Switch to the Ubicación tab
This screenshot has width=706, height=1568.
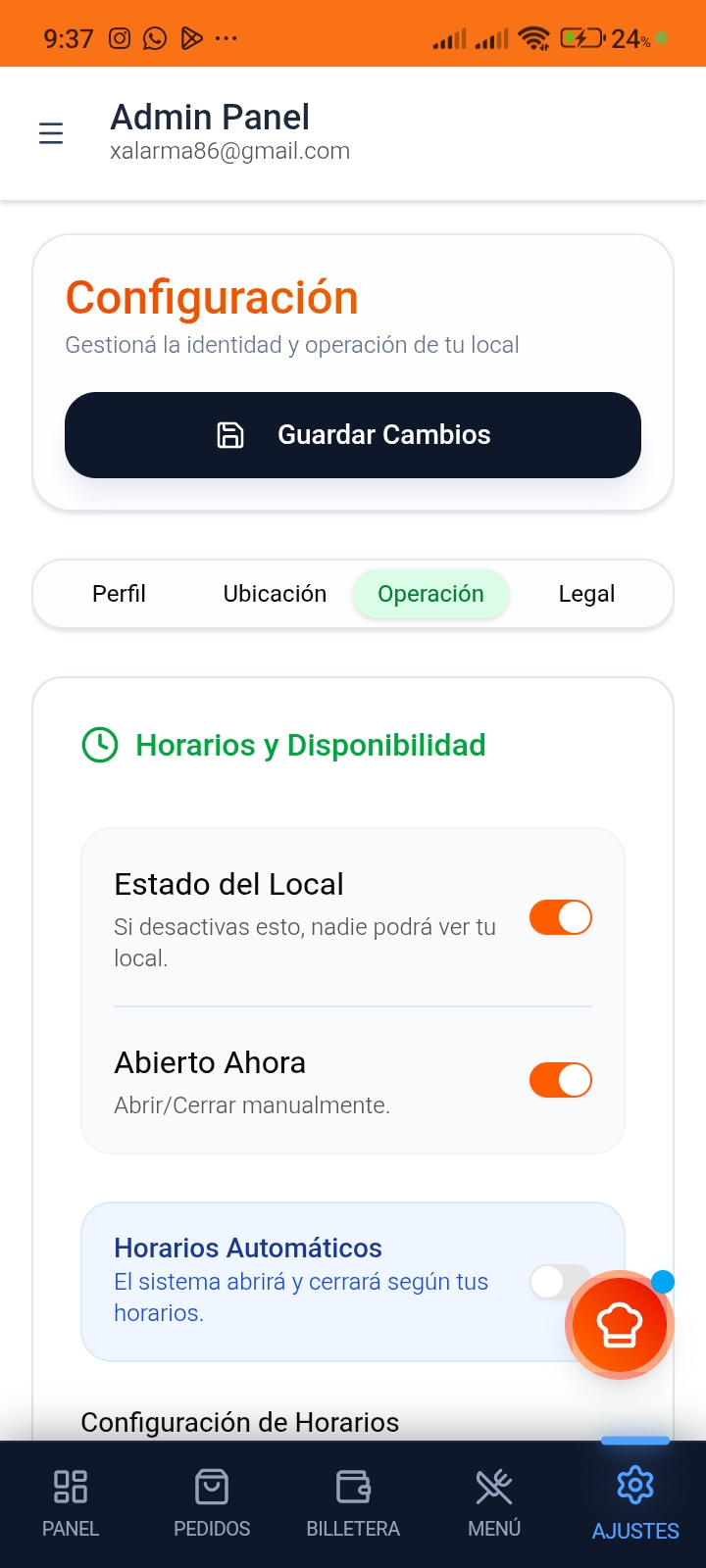point(275,594)
